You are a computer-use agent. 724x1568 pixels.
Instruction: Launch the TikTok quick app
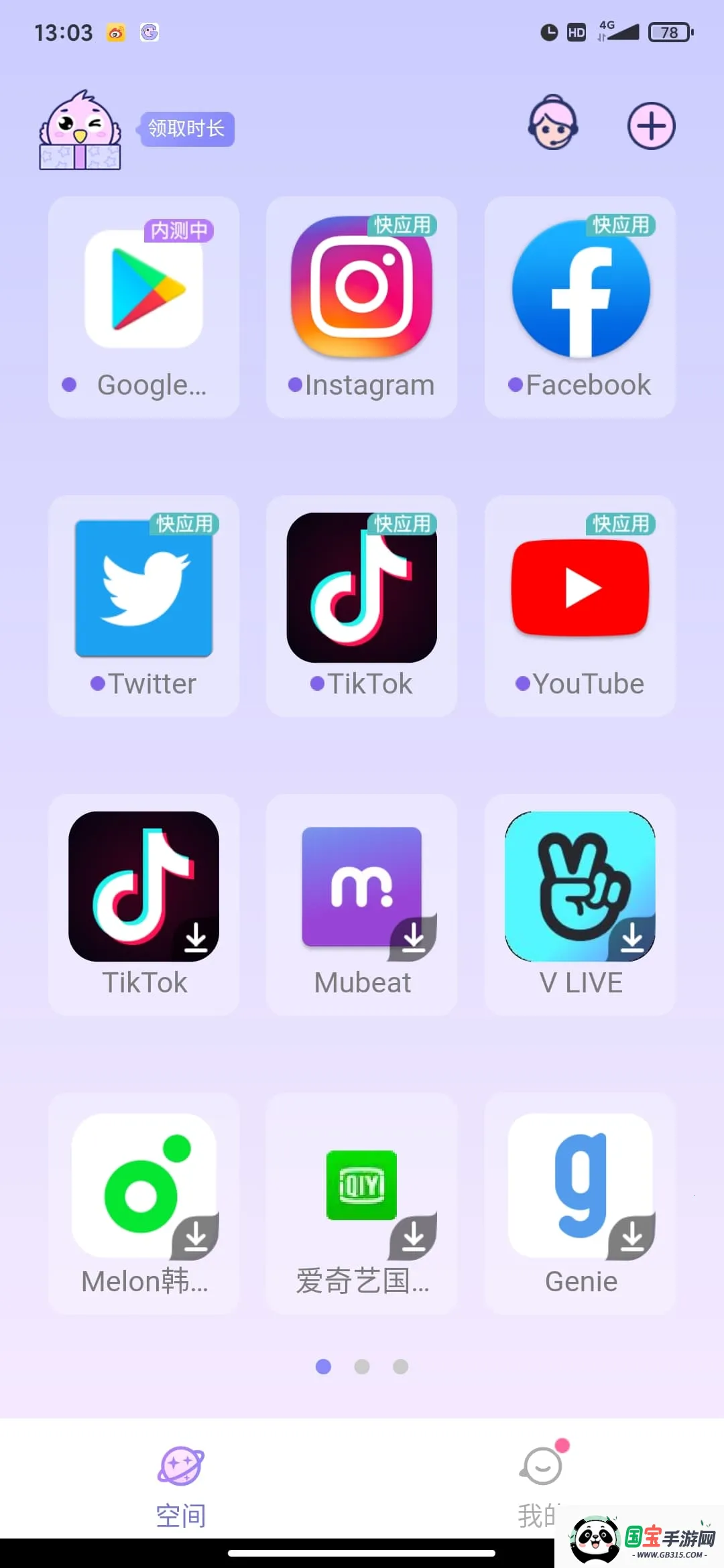point(361,588)
